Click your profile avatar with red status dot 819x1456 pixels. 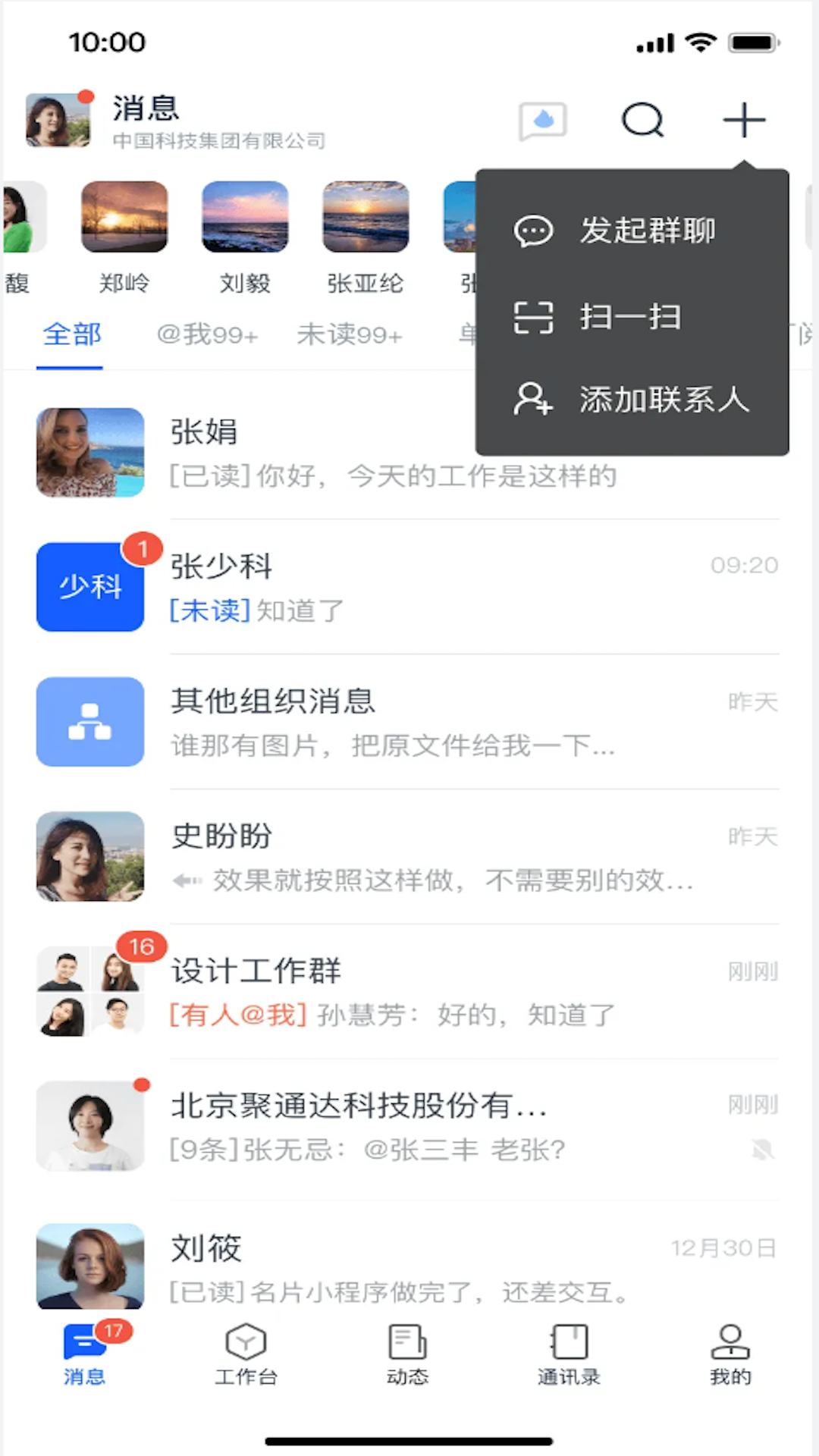point(58,120)
